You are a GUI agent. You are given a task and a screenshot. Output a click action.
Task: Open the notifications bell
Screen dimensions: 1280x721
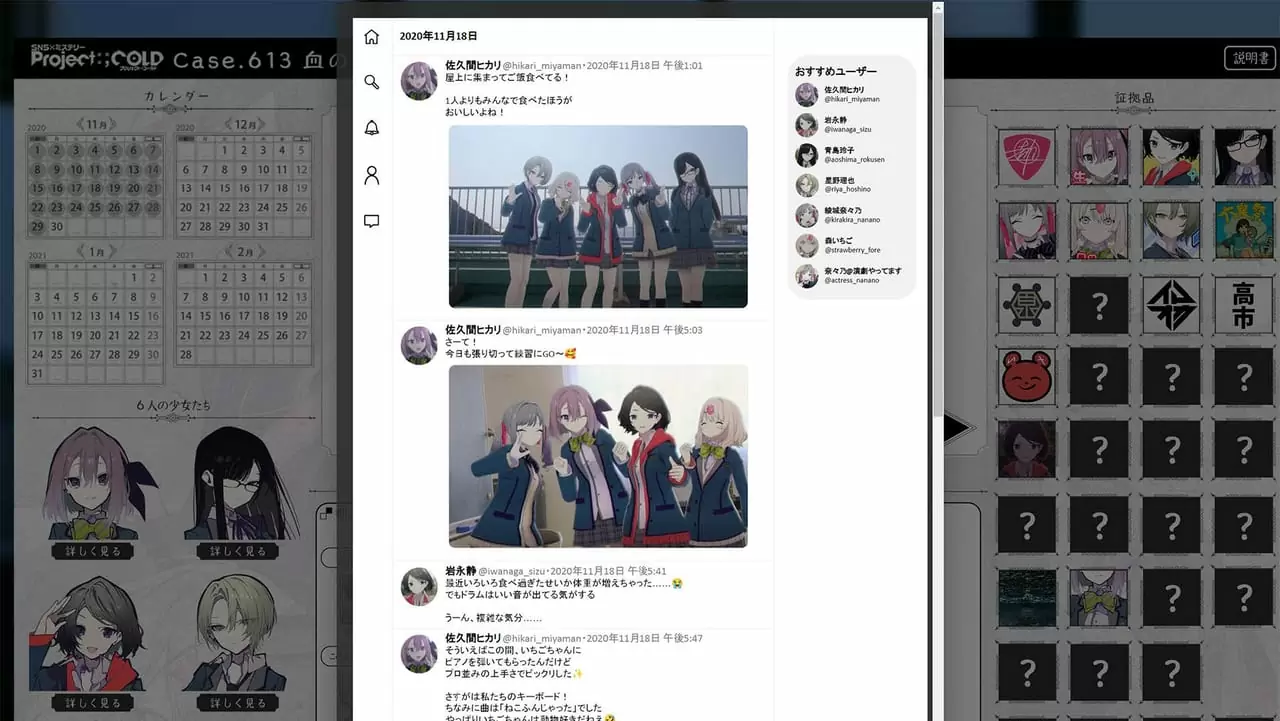pyautogui.click(x=372, y=128)
